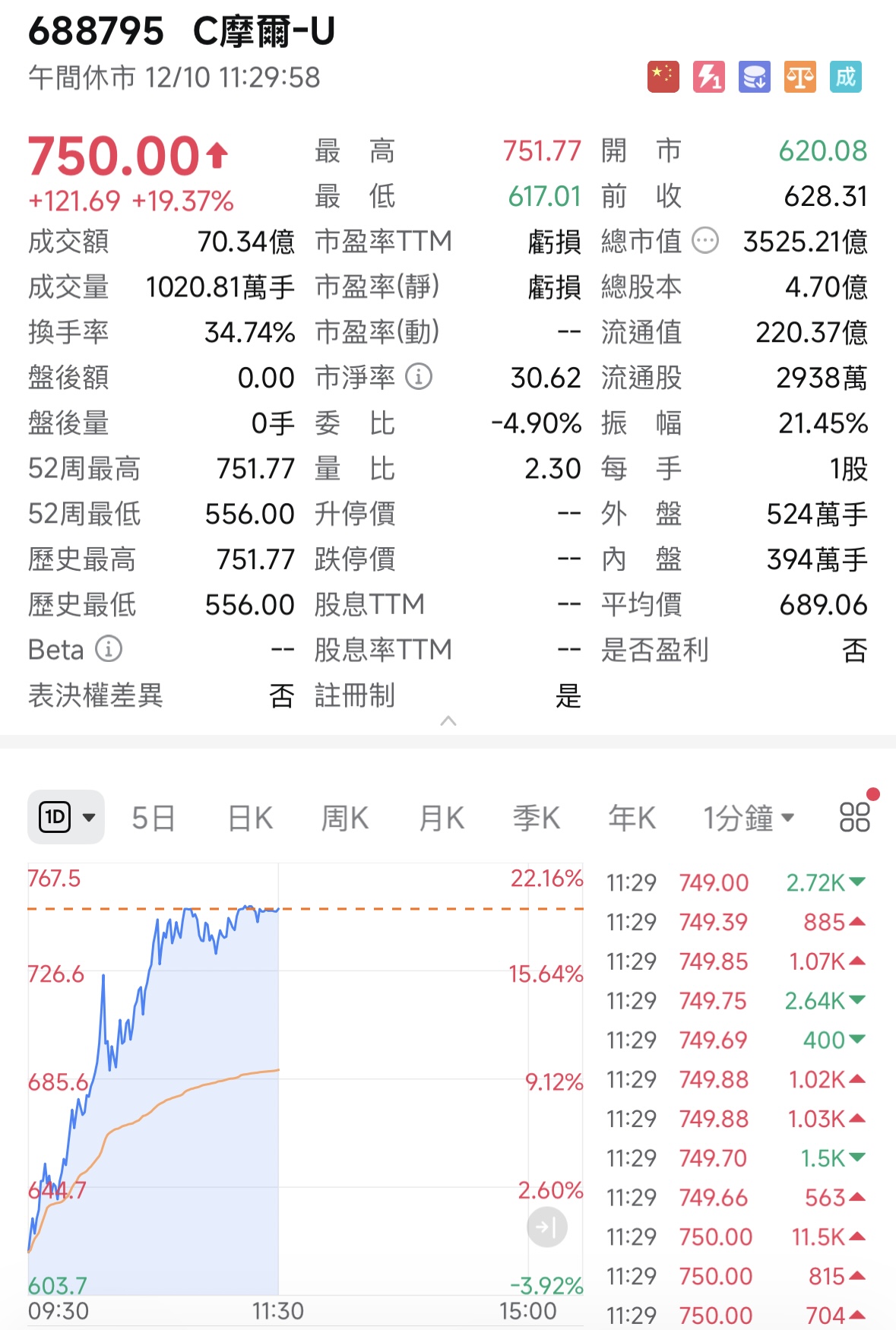Open the Beta info tooltip icon
The width and height of the screenshot is (896, 1330).
click(x=109, y=650)
